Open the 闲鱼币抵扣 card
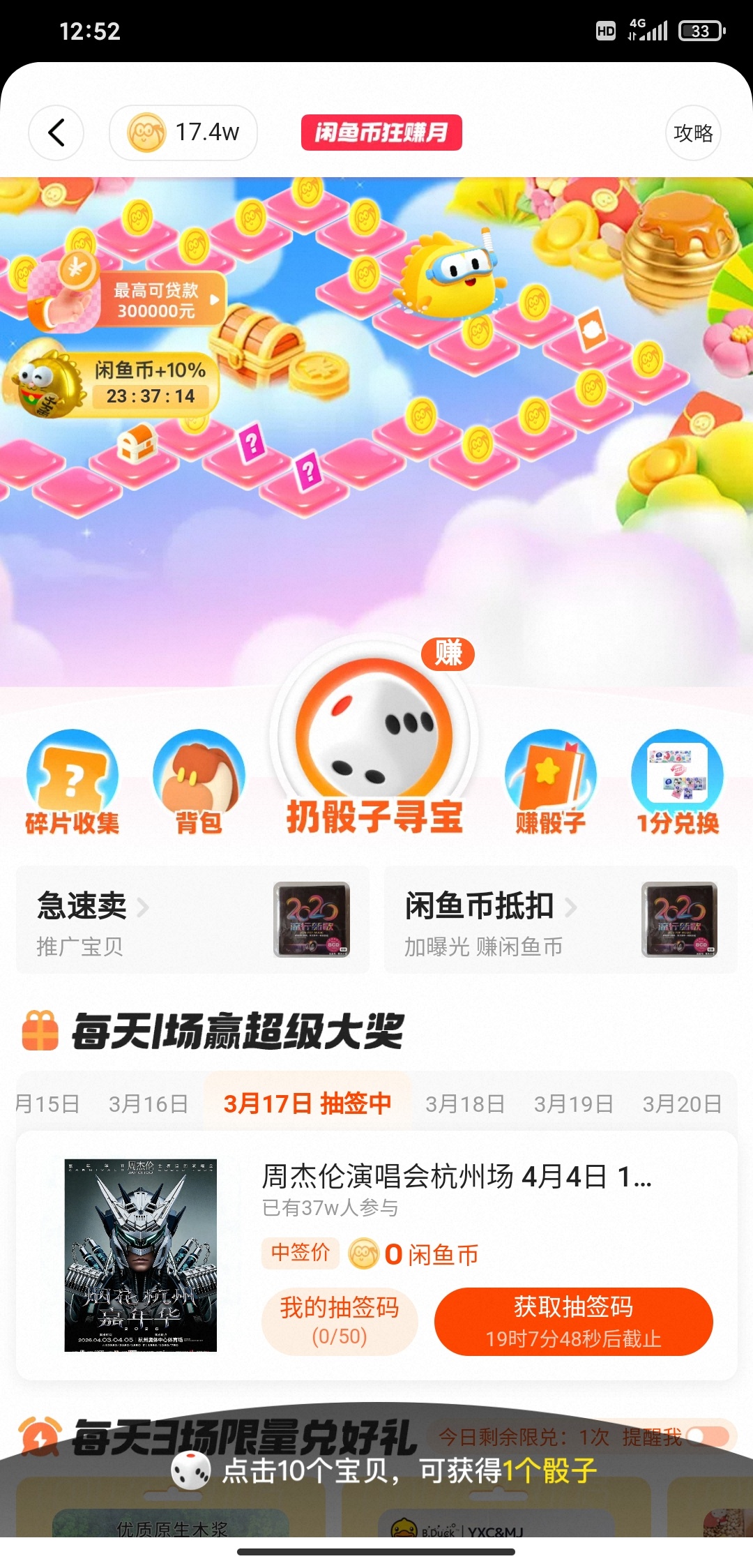This screenshot has height=1568, width=753. 561,920
